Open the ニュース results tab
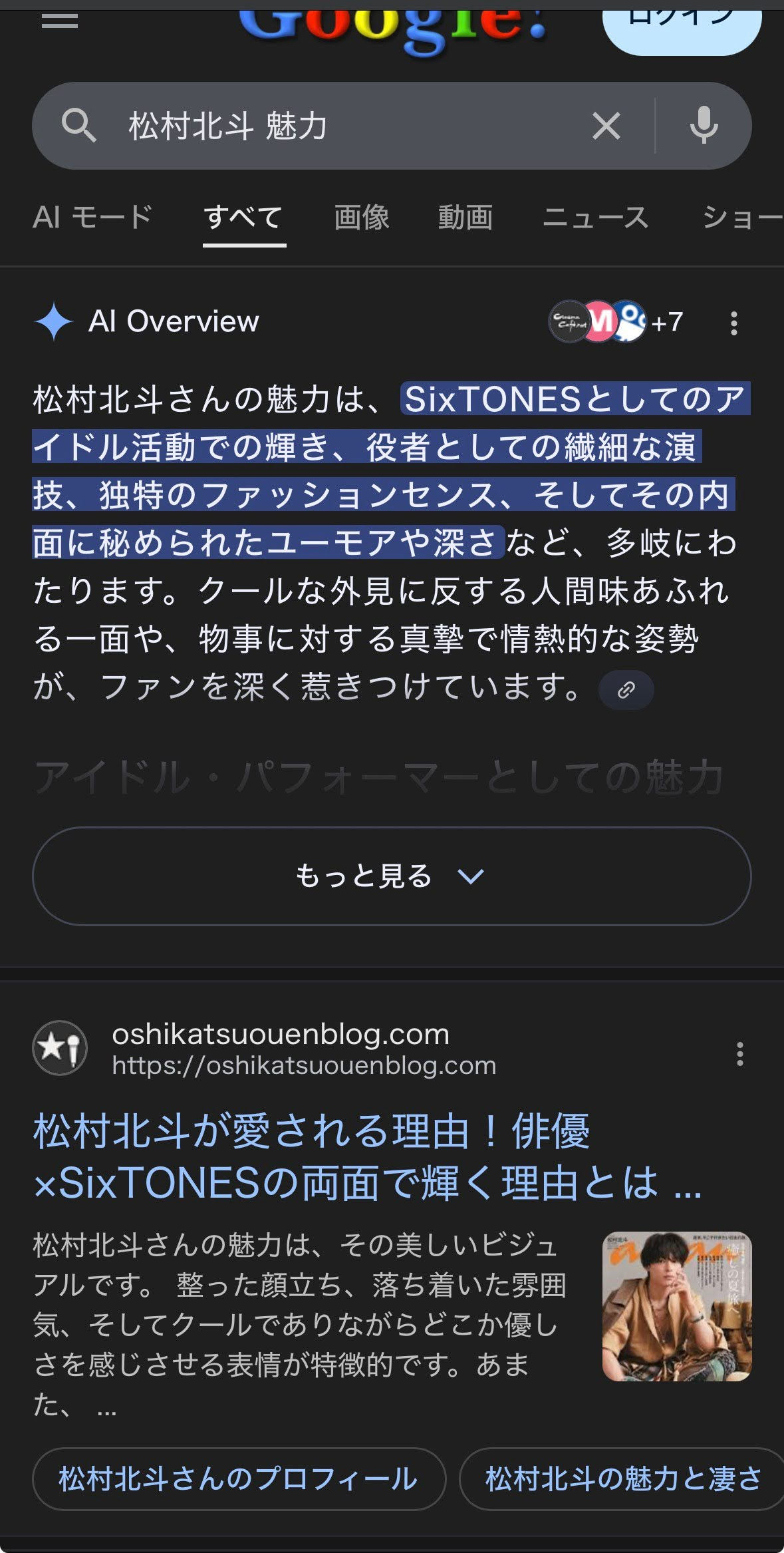This screenshot has width=784, height=1553. [598, 217]
